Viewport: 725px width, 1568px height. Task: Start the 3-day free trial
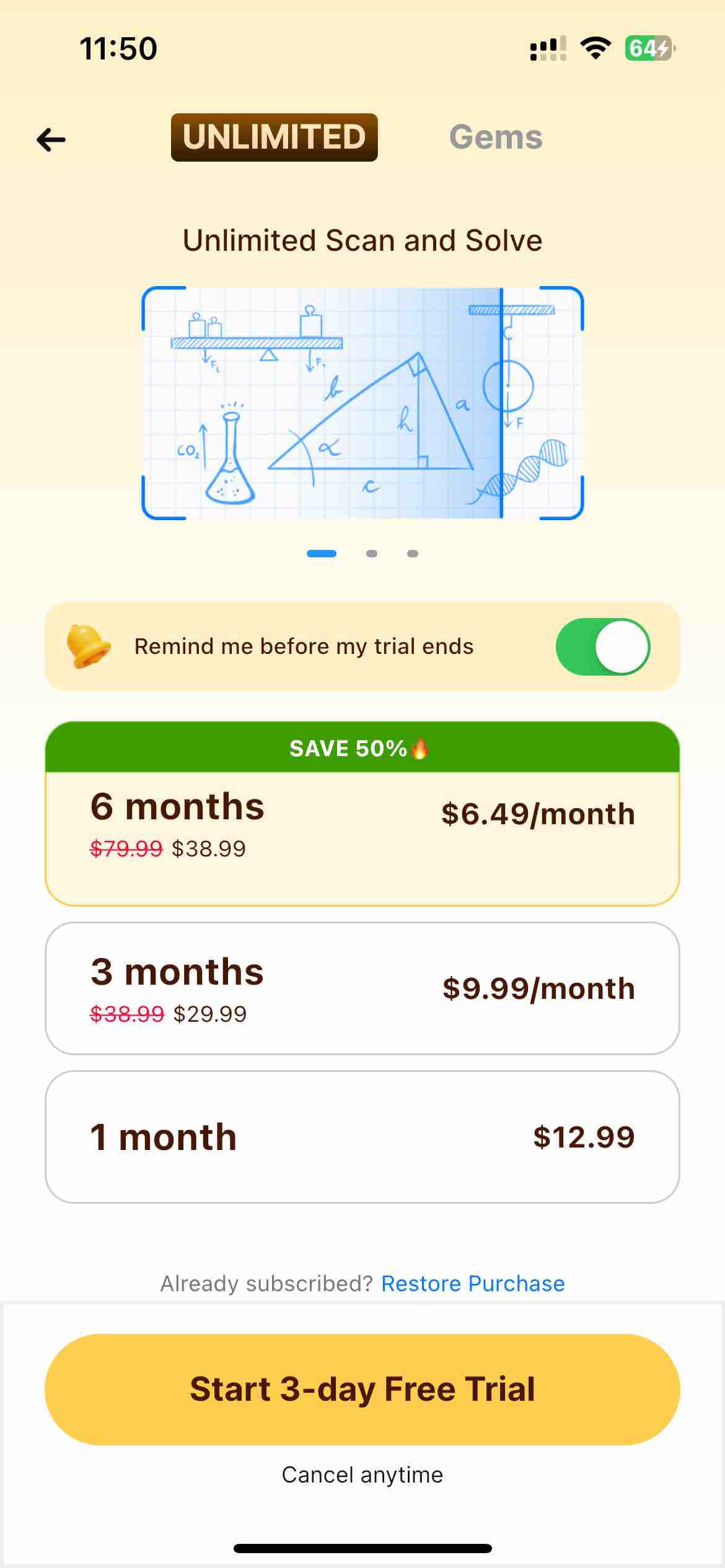point(362,1389)
